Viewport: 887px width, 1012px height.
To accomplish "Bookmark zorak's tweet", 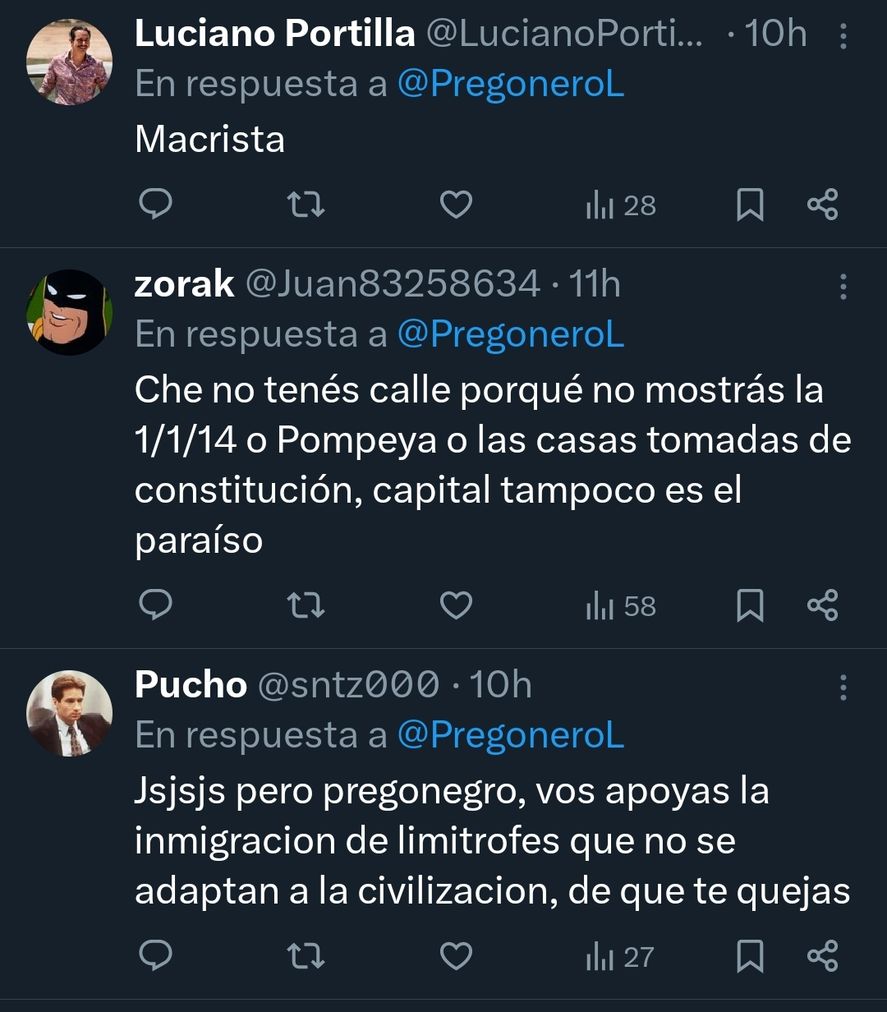I will pyautogui.click(x=751, y=604).
